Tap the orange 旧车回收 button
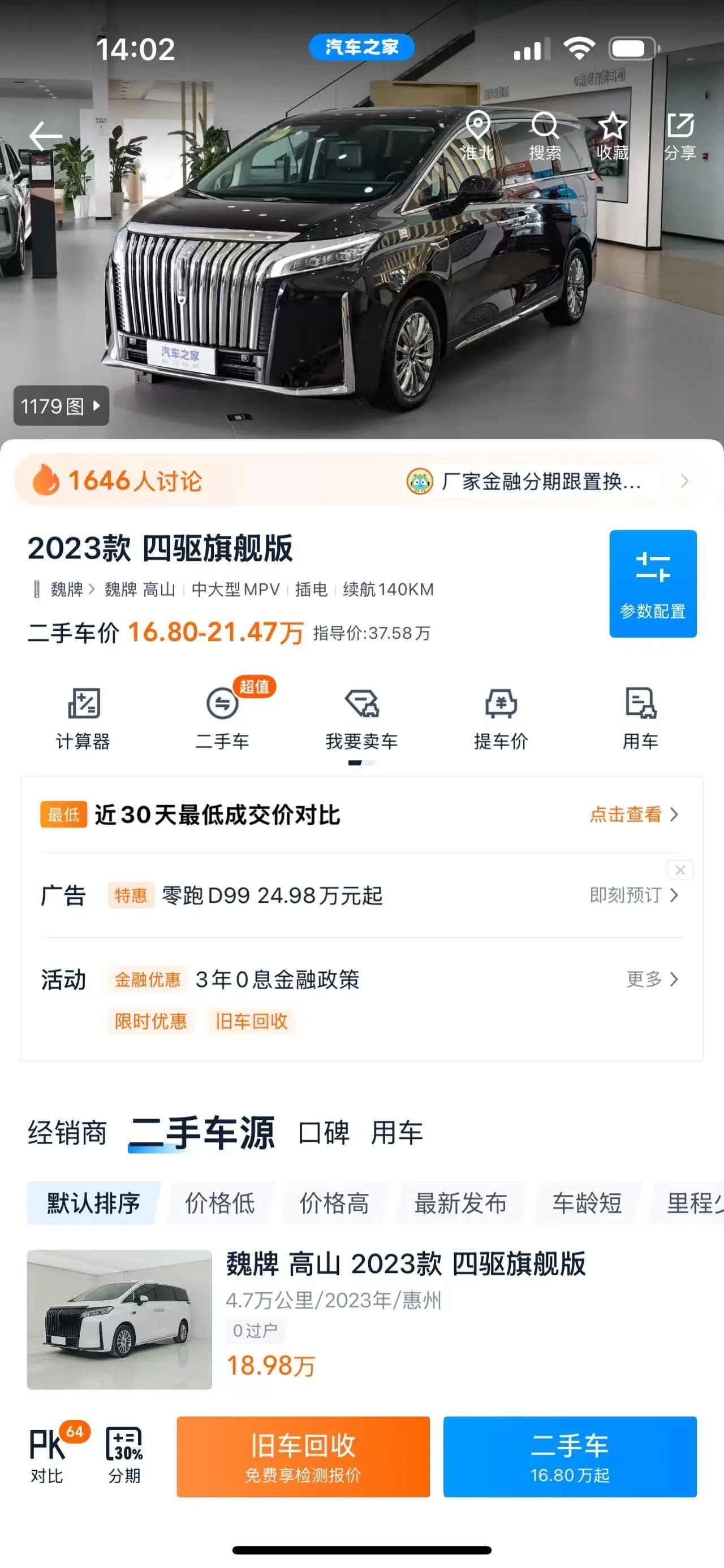The width and height of the screenshot is (724, 1568). [303, 1457]
